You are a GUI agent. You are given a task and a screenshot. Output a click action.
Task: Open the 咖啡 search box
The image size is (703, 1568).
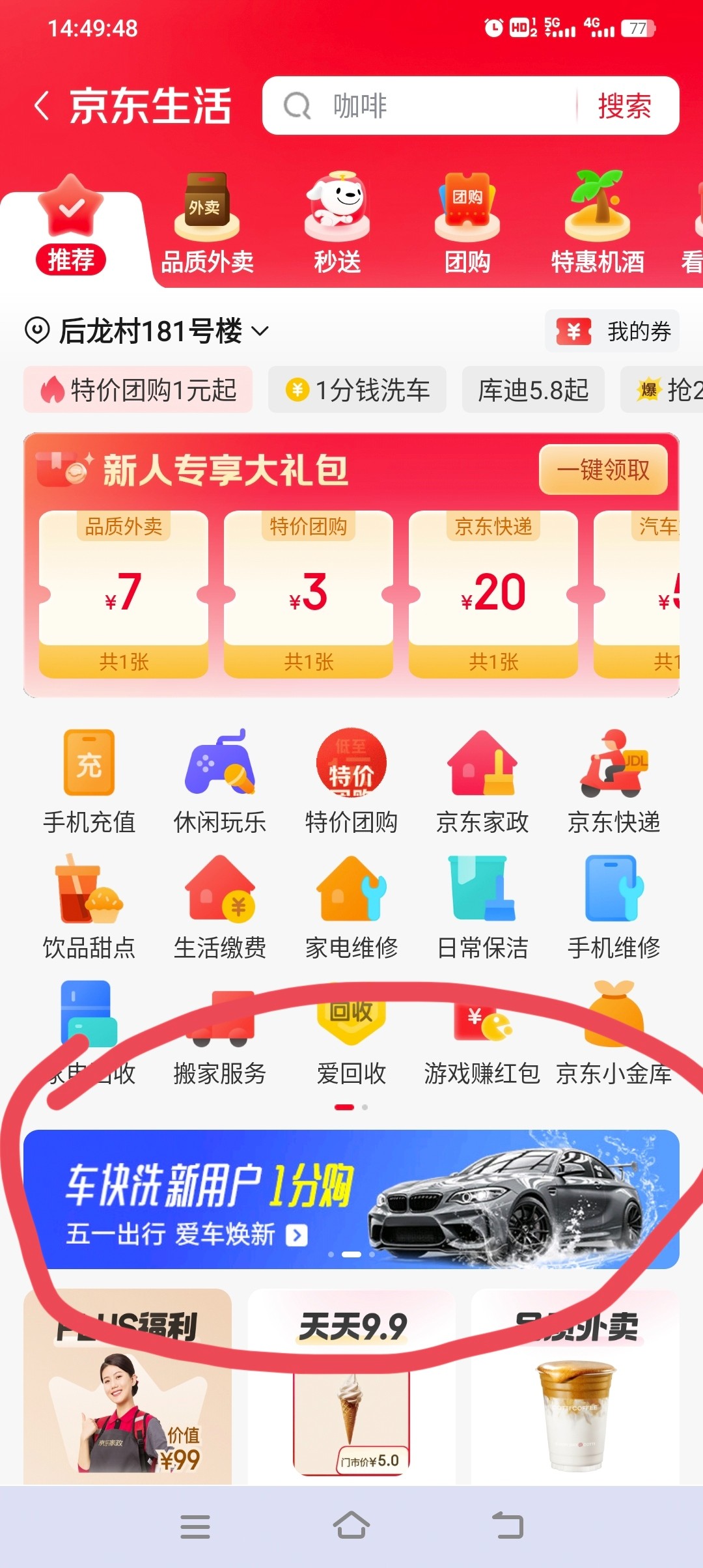[423, 105]
